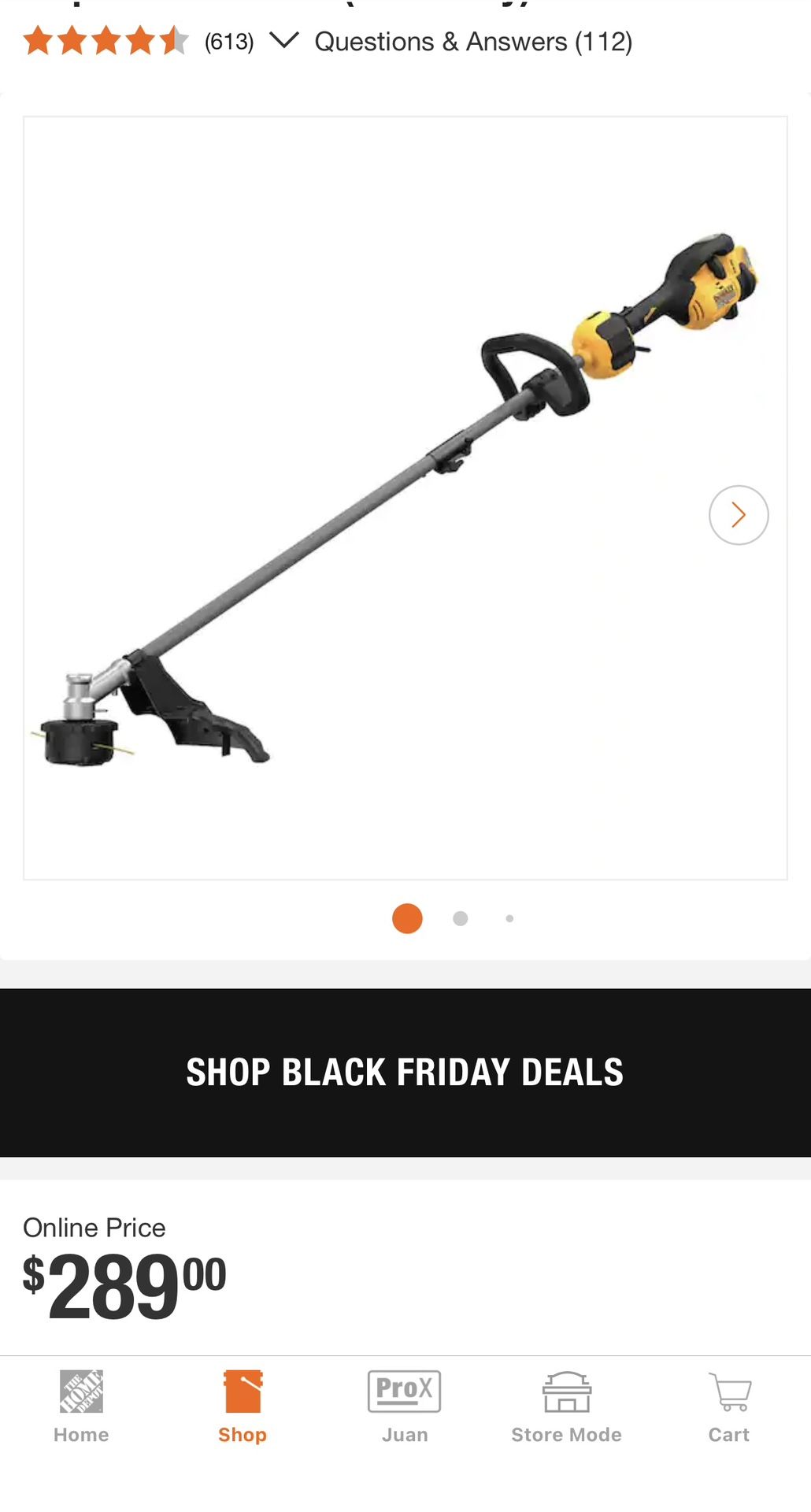Go to the Home tab
Viewport: 811px width, 1512px height.
click(81, 1407)
